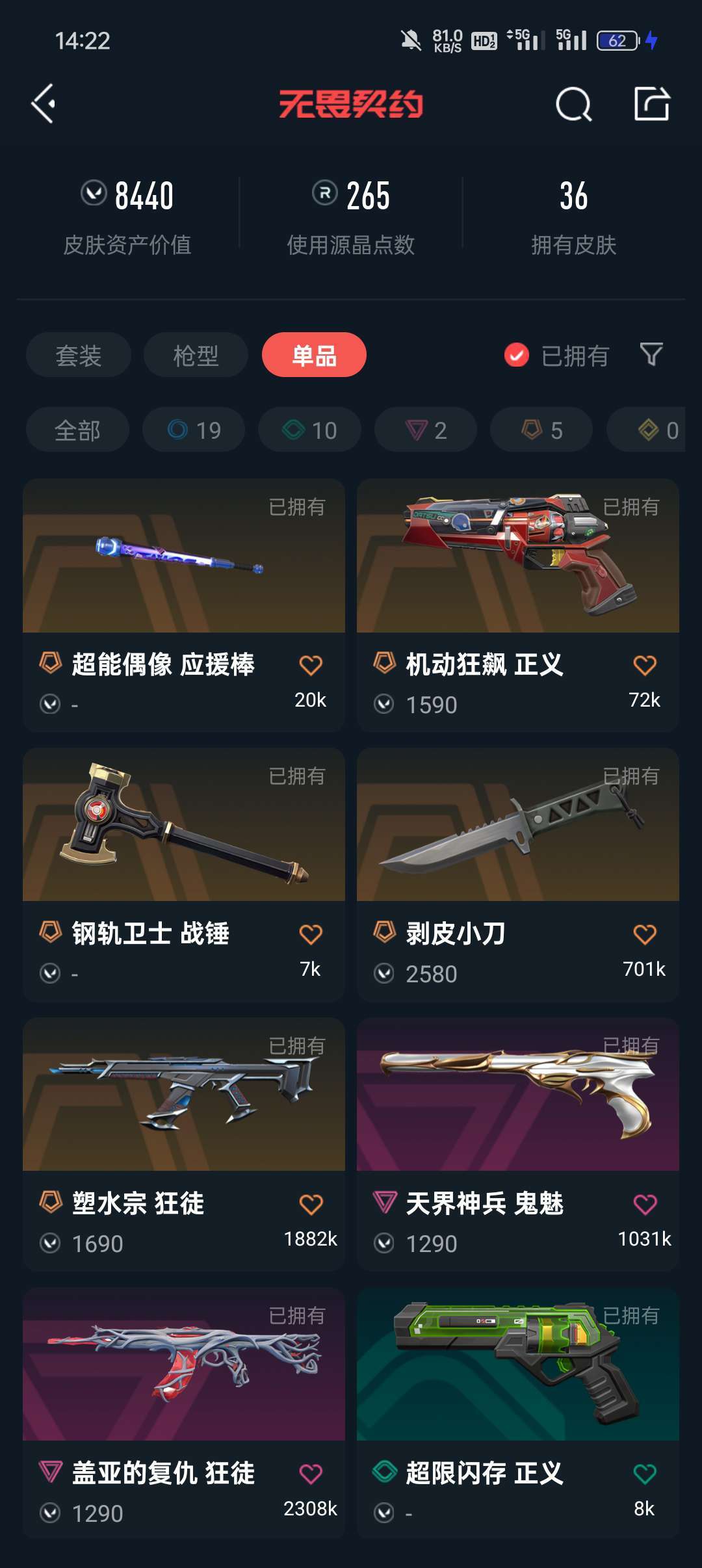Select the blue rarity filter showing 19
702x1568 pixels.
click(194, 429)
